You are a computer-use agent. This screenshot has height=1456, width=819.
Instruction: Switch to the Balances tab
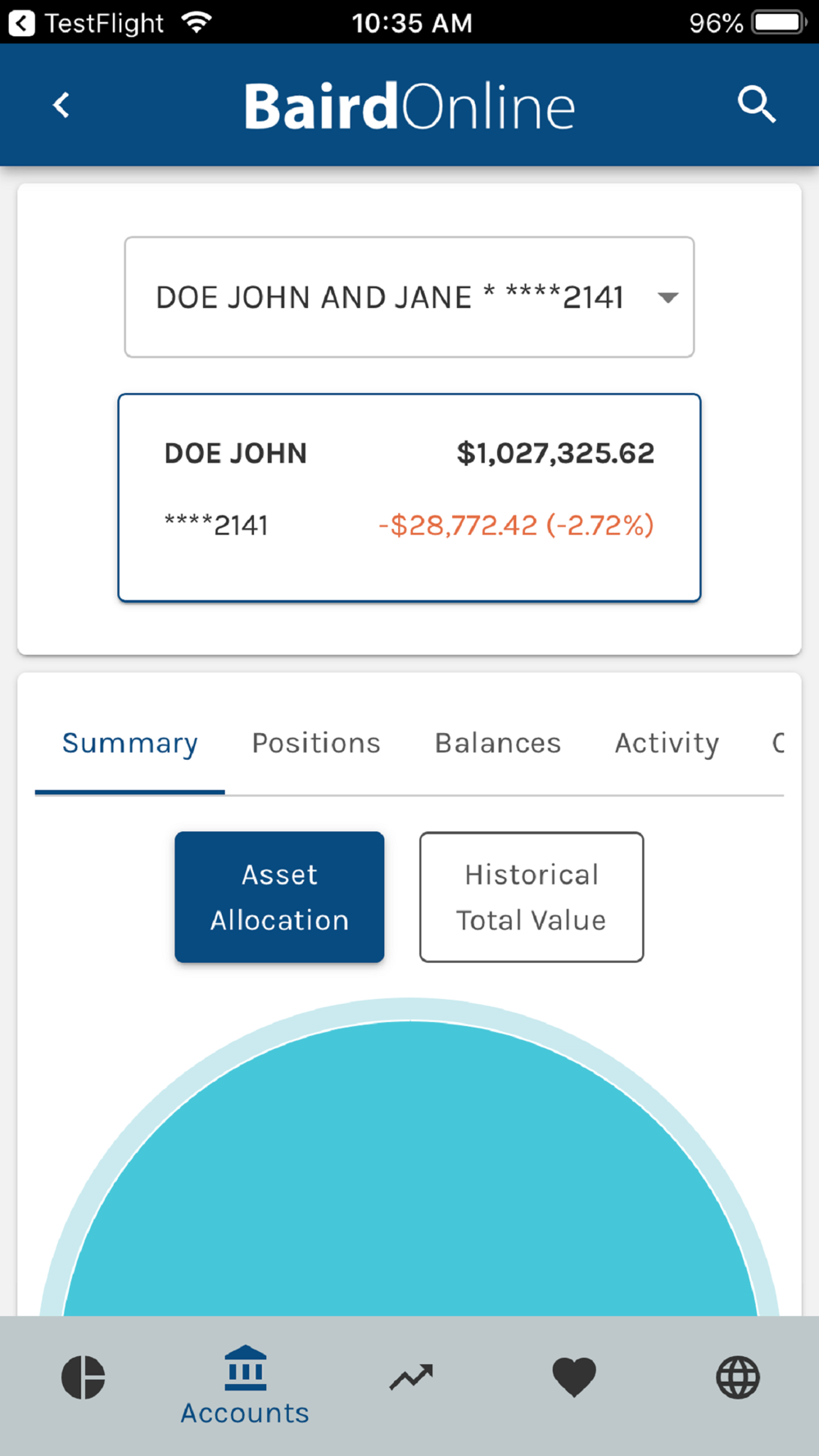point(497,743)
